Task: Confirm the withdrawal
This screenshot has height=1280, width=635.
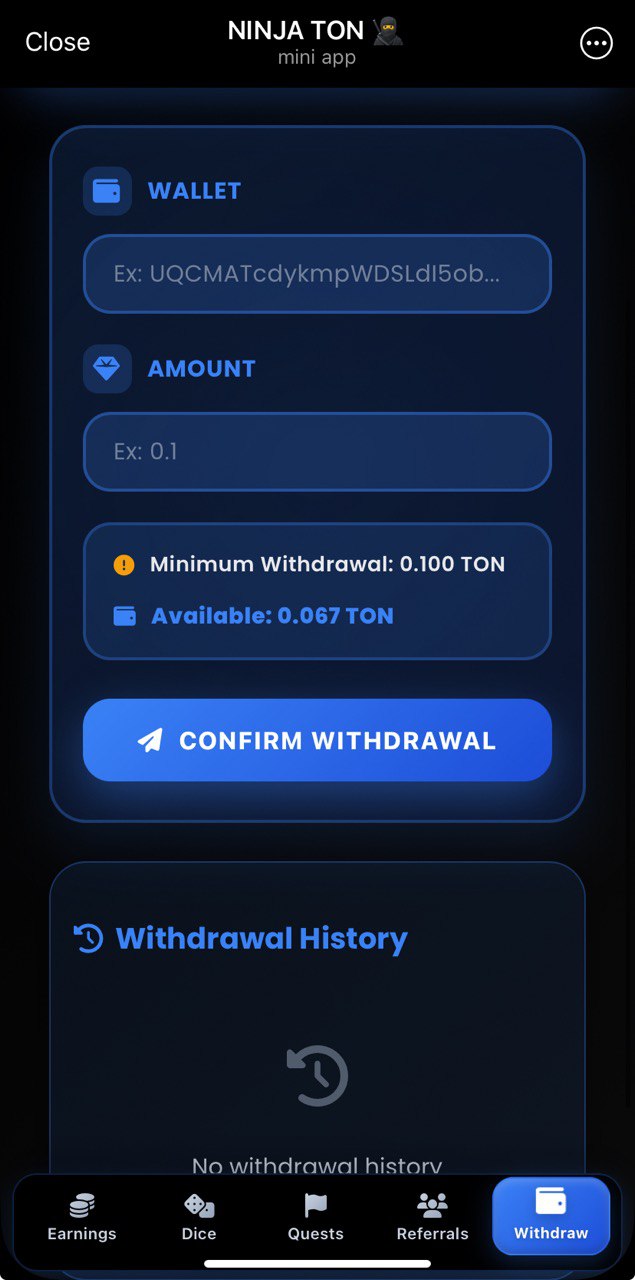Action: [x=317, y=740]
